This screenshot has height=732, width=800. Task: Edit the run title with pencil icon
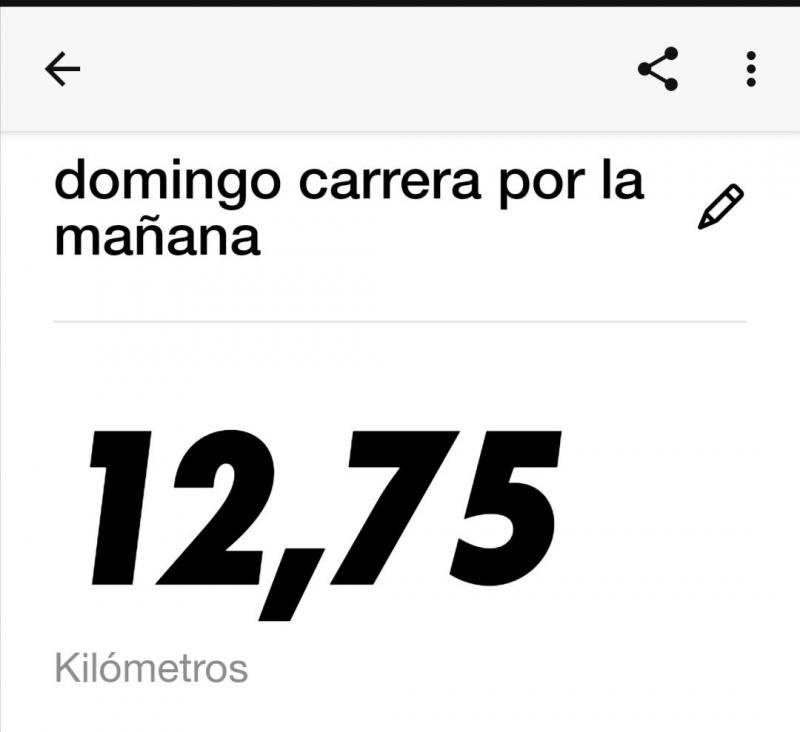click(720, 207)
